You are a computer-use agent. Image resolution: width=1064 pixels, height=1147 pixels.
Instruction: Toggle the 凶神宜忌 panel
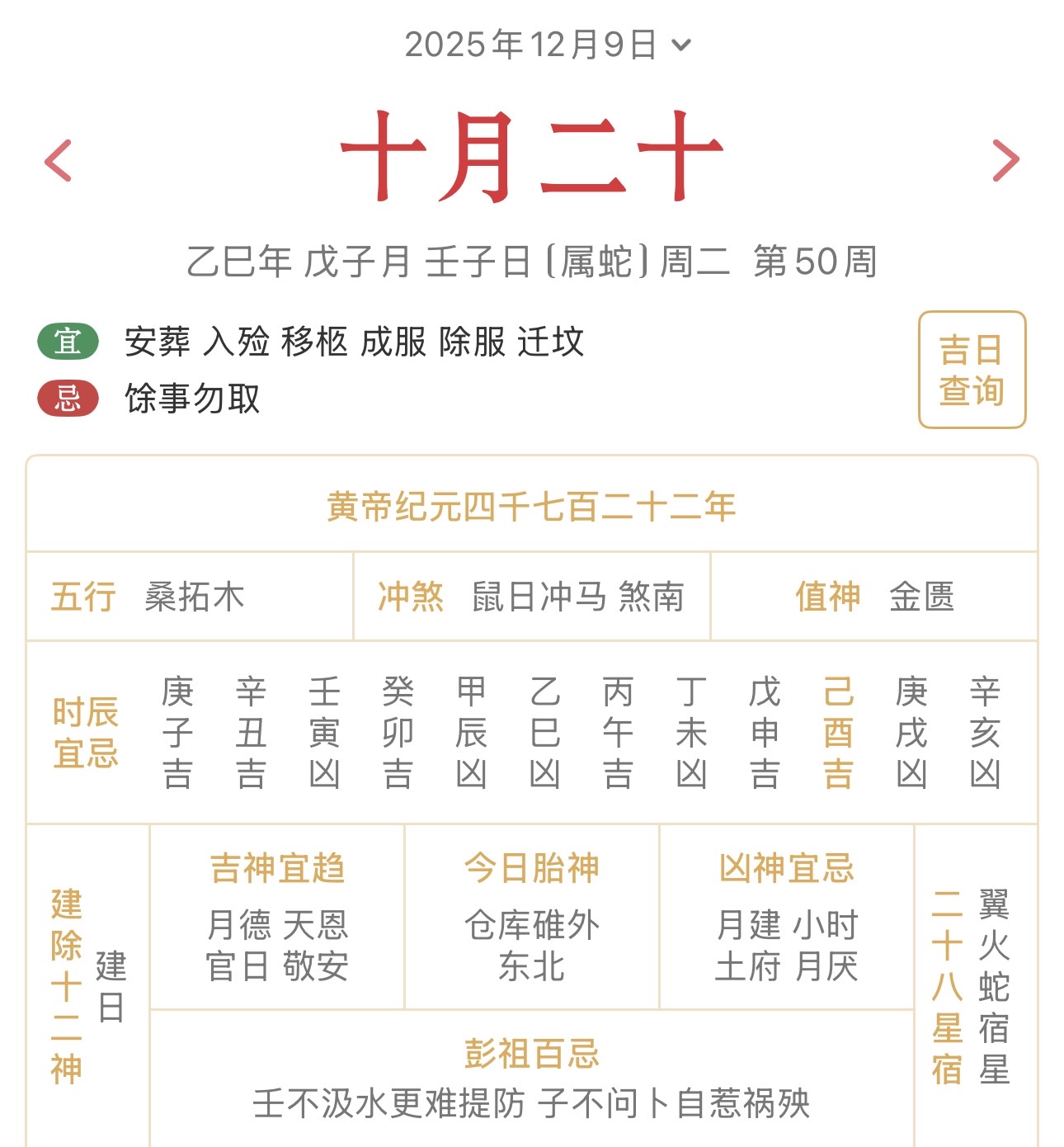pos(785,868)
